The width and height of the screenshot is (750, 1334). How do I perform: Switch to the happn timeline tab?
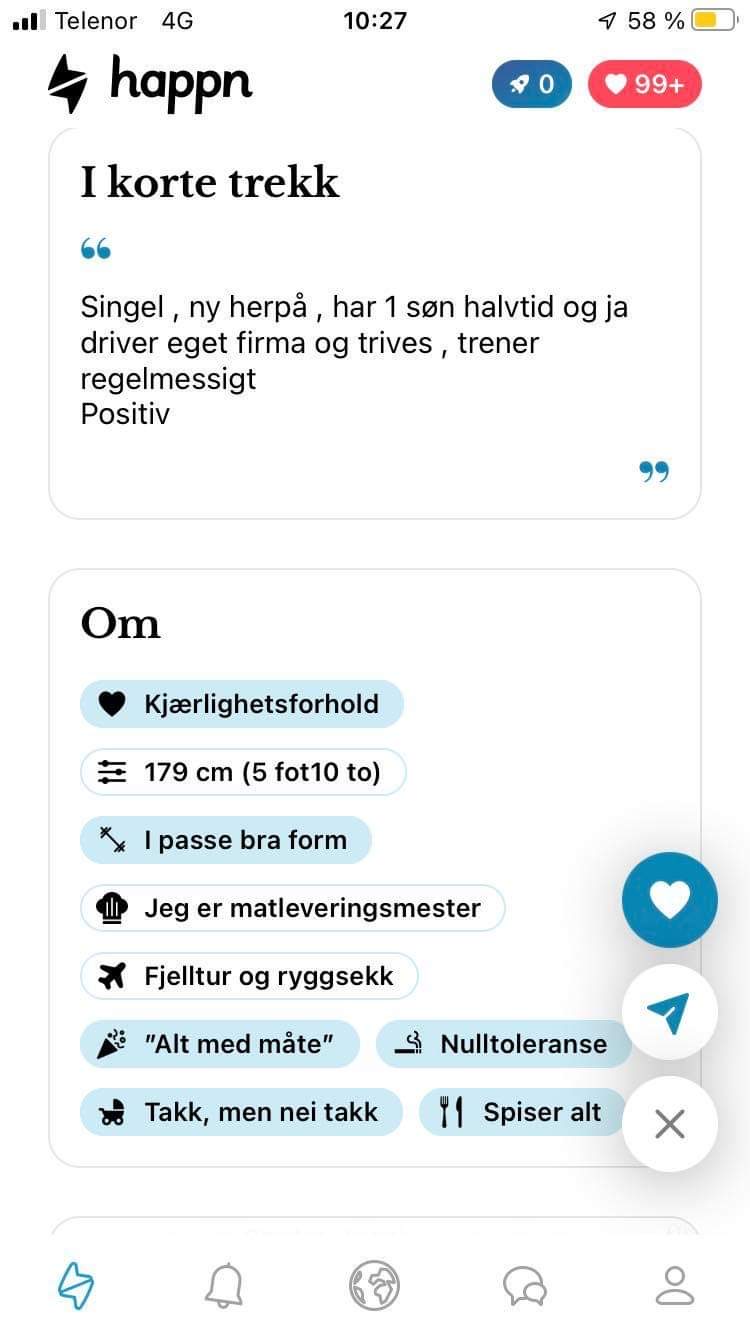coord(75,1284)
